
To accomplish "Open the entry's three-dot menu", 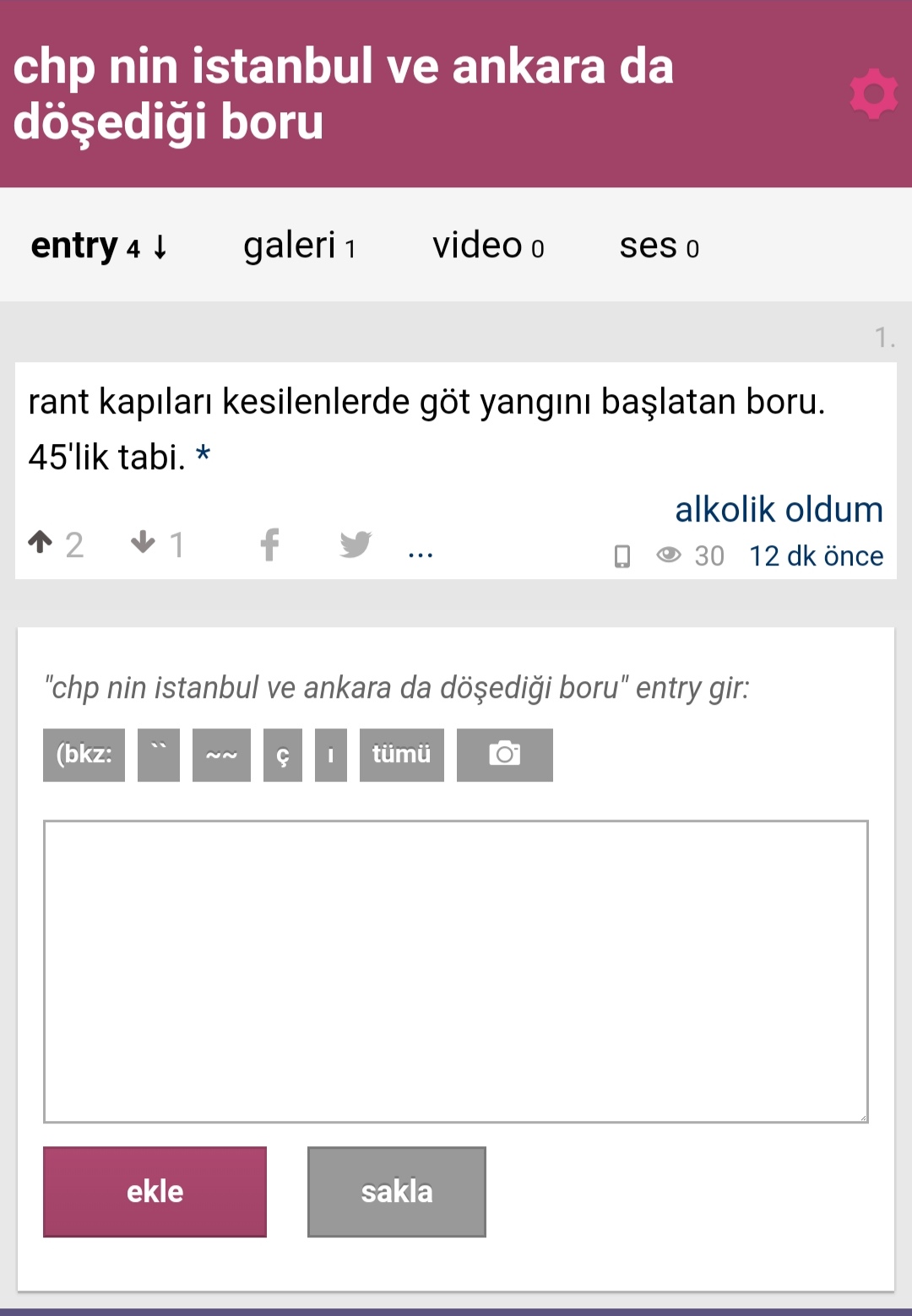I will tap(421, 553).
